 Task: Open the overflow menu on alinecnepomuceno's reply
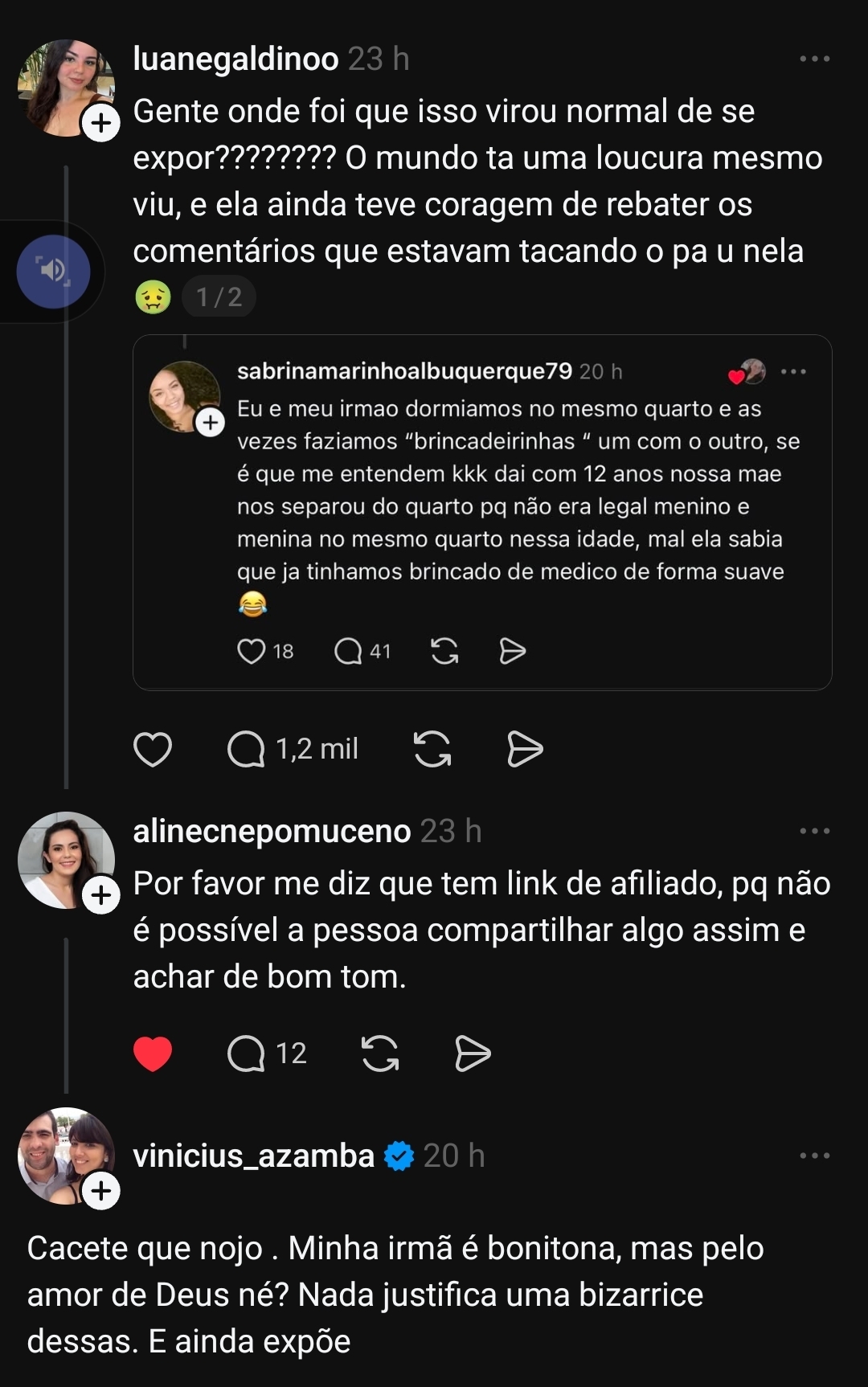pos(814,831)
